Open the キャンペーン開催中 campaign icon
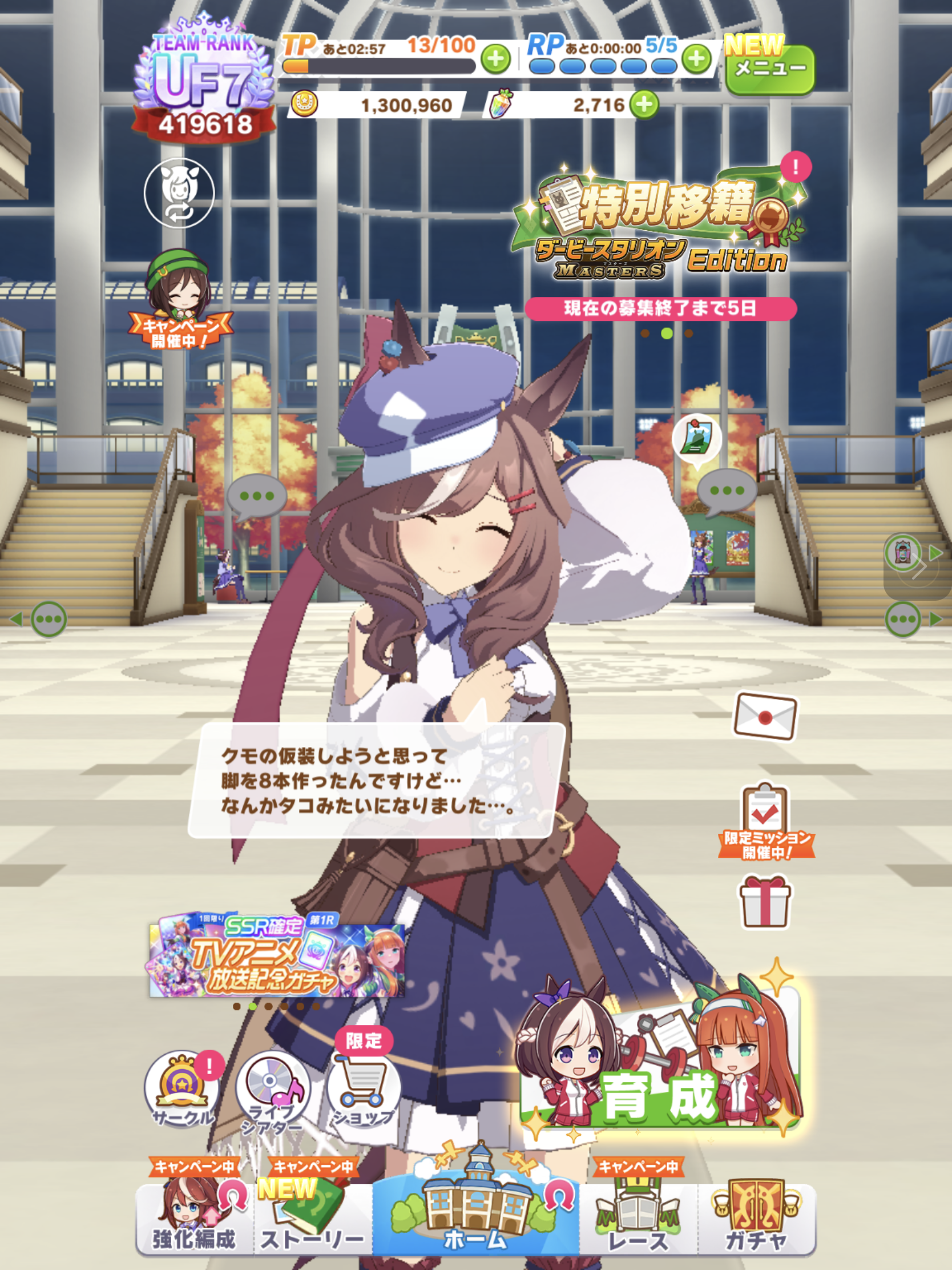This screenshot has height=1270, width=952. pyautogui.click(x=180, y=300)
